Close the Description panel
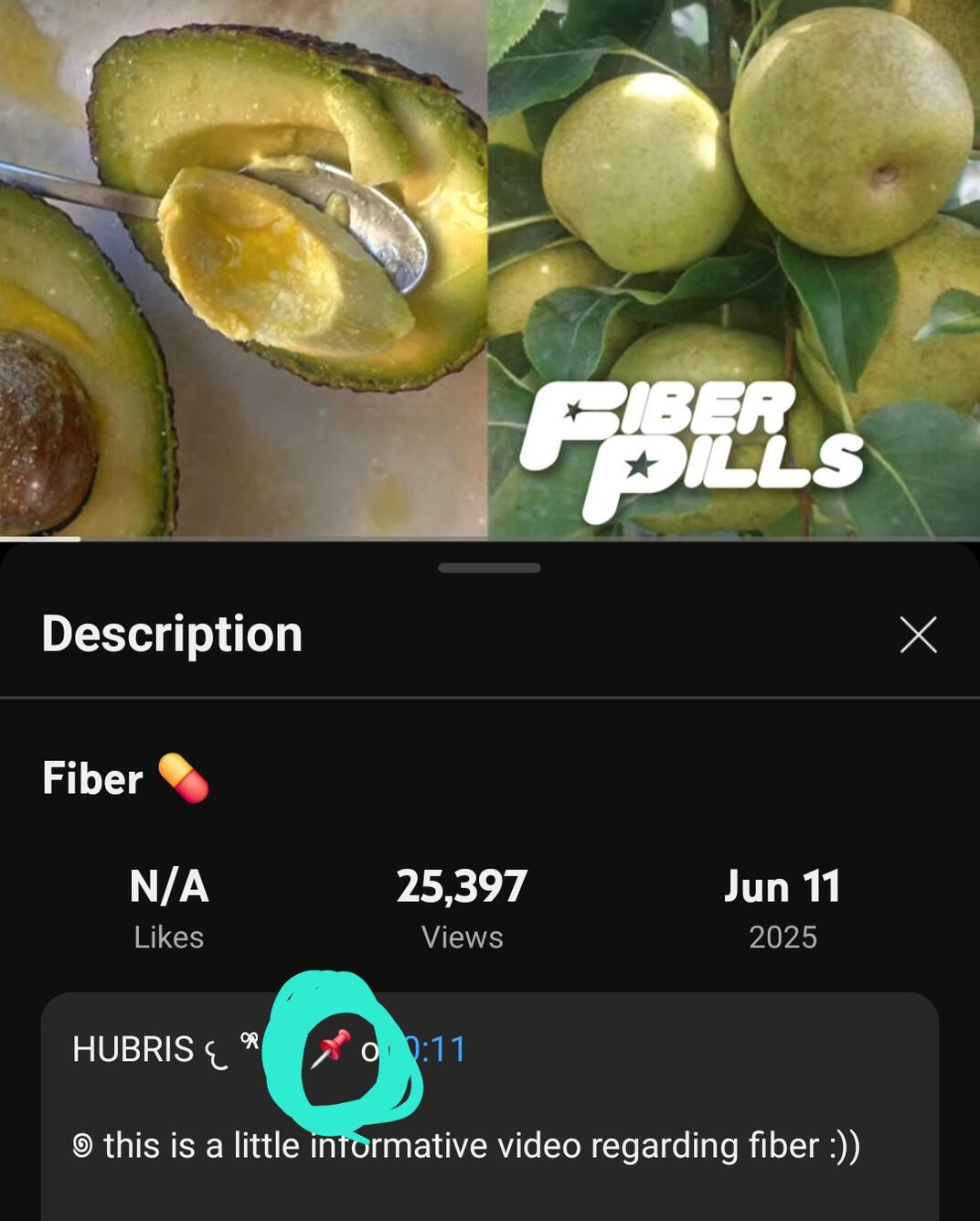 [918, 635]
